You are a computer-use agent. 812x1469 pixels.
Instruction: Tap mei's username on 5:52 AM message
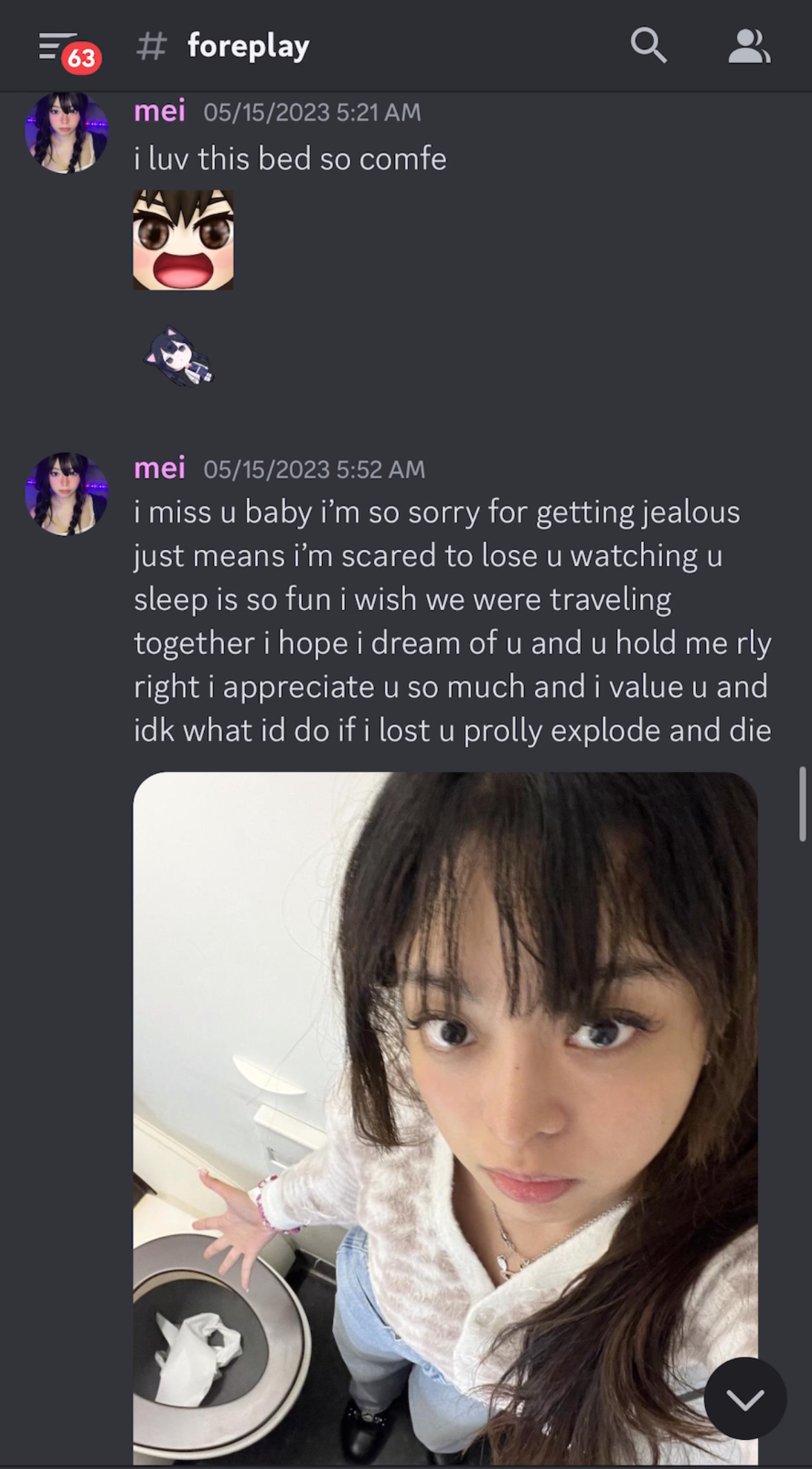point(160,468)
